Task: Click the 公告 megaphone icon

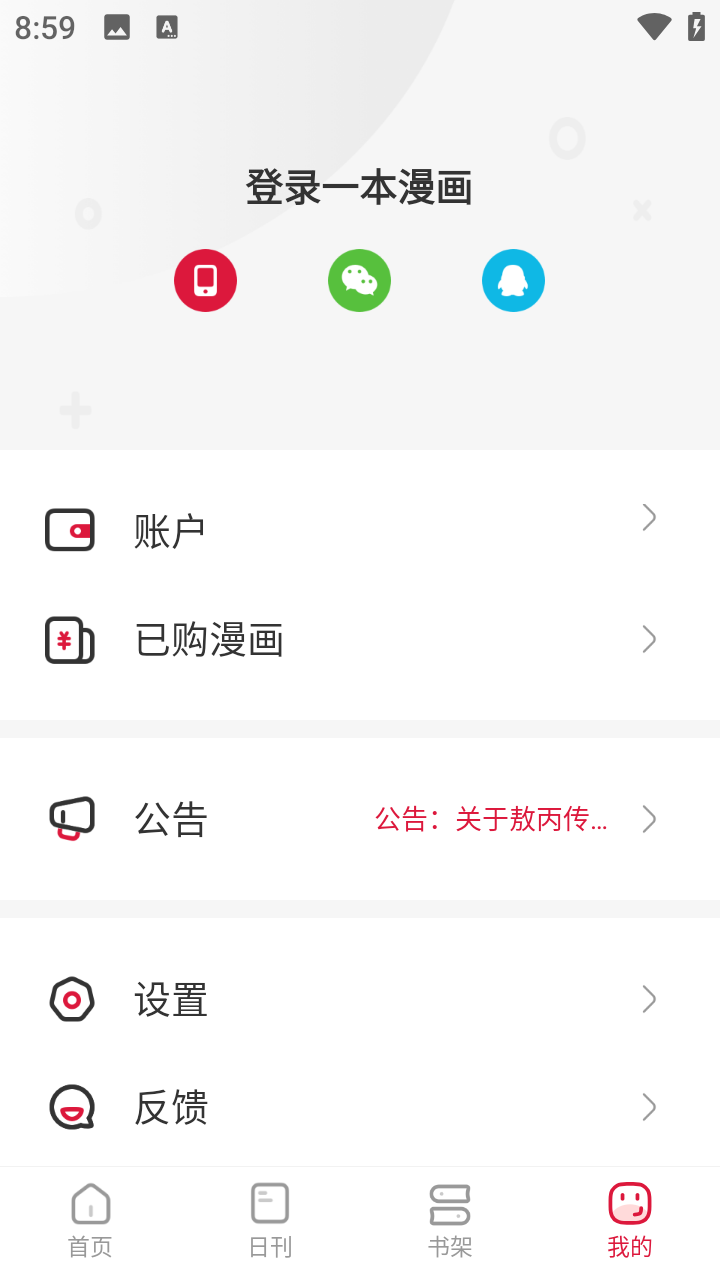Action: tap(69, 818)
